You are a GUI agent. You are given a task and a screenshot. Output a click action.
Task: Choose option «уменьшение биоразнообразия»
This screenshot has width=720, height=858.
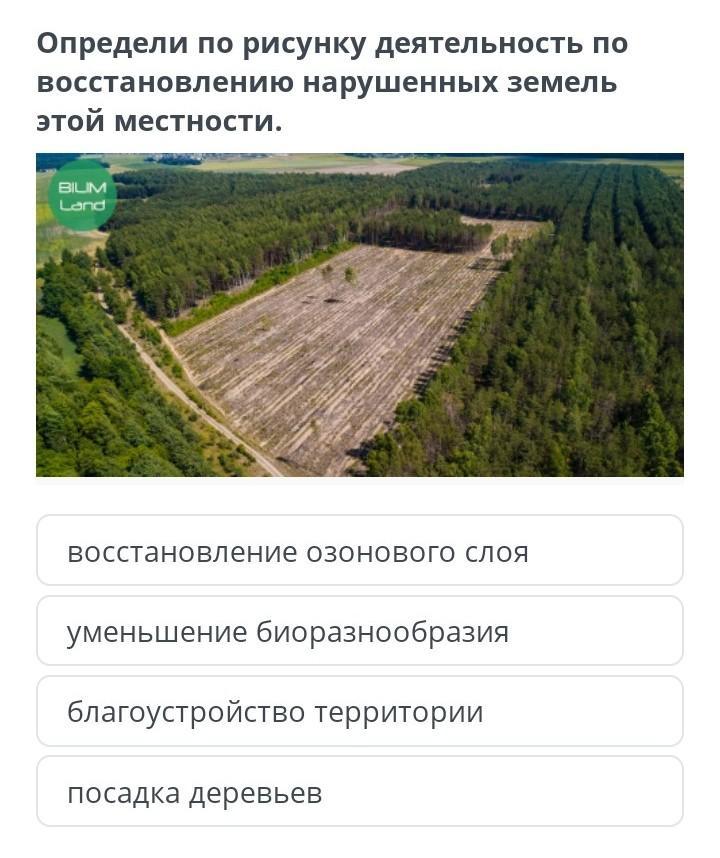tap(360, 631)
